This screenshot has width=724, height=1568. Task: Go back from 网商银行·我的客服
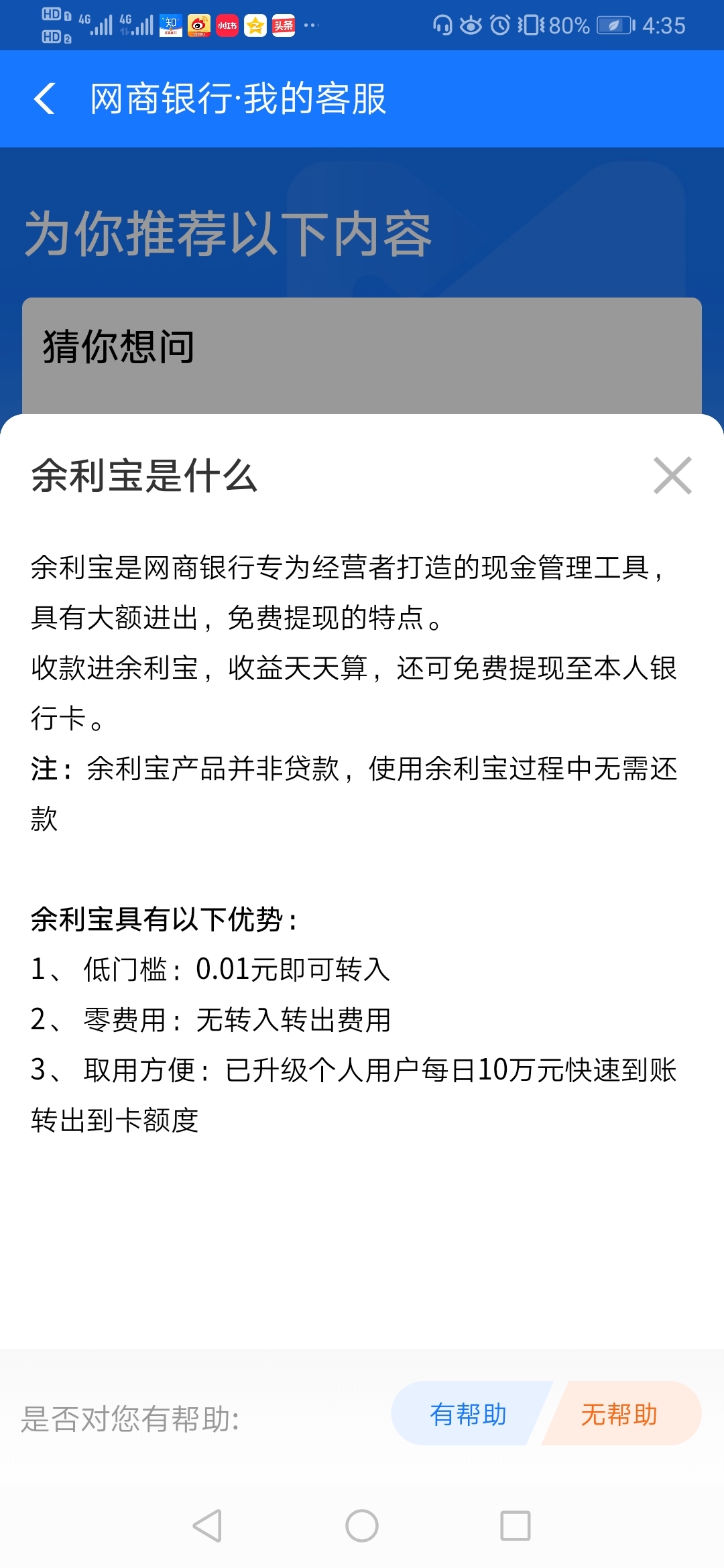(x=44, y=99)
